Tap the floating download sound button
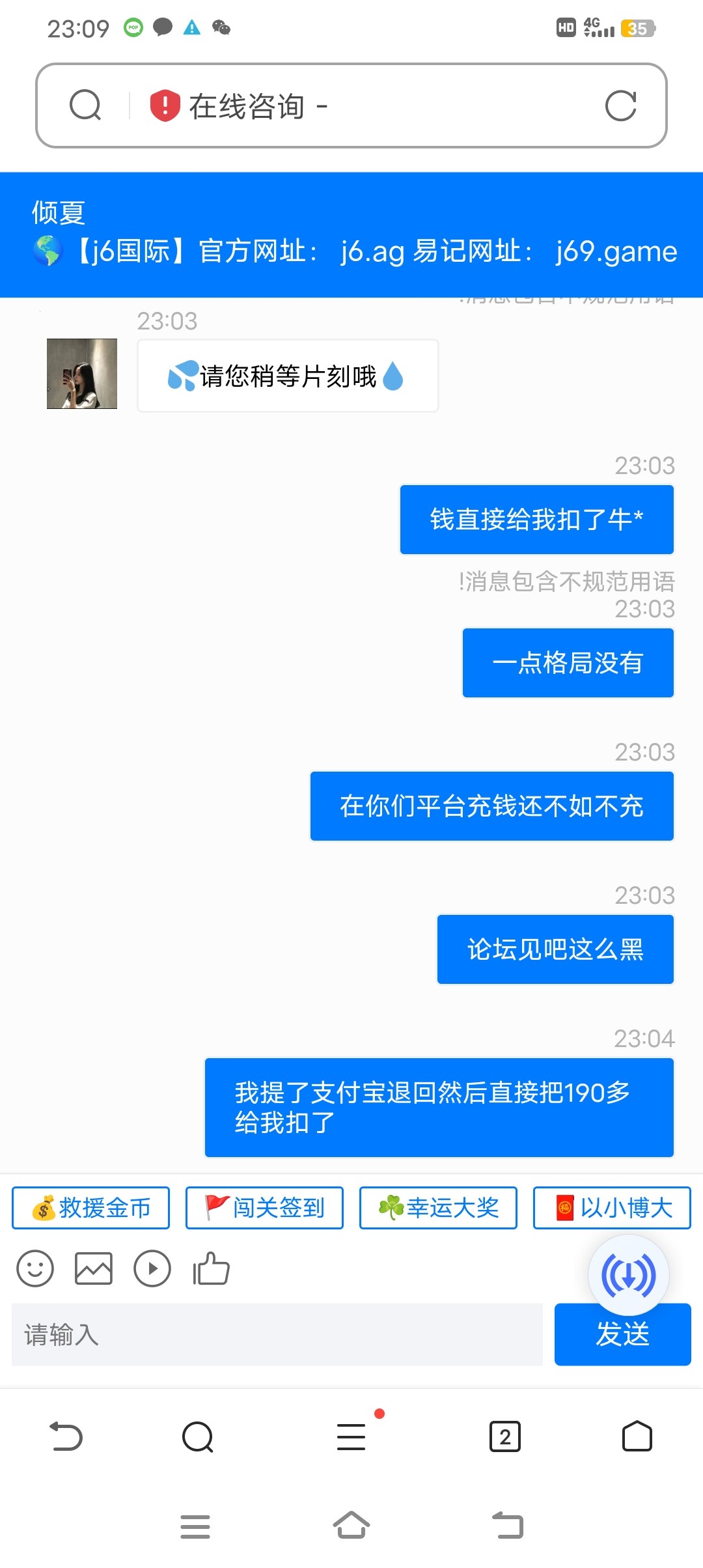Viewport: 703px width, 1568px height. tap(628, 1275)
